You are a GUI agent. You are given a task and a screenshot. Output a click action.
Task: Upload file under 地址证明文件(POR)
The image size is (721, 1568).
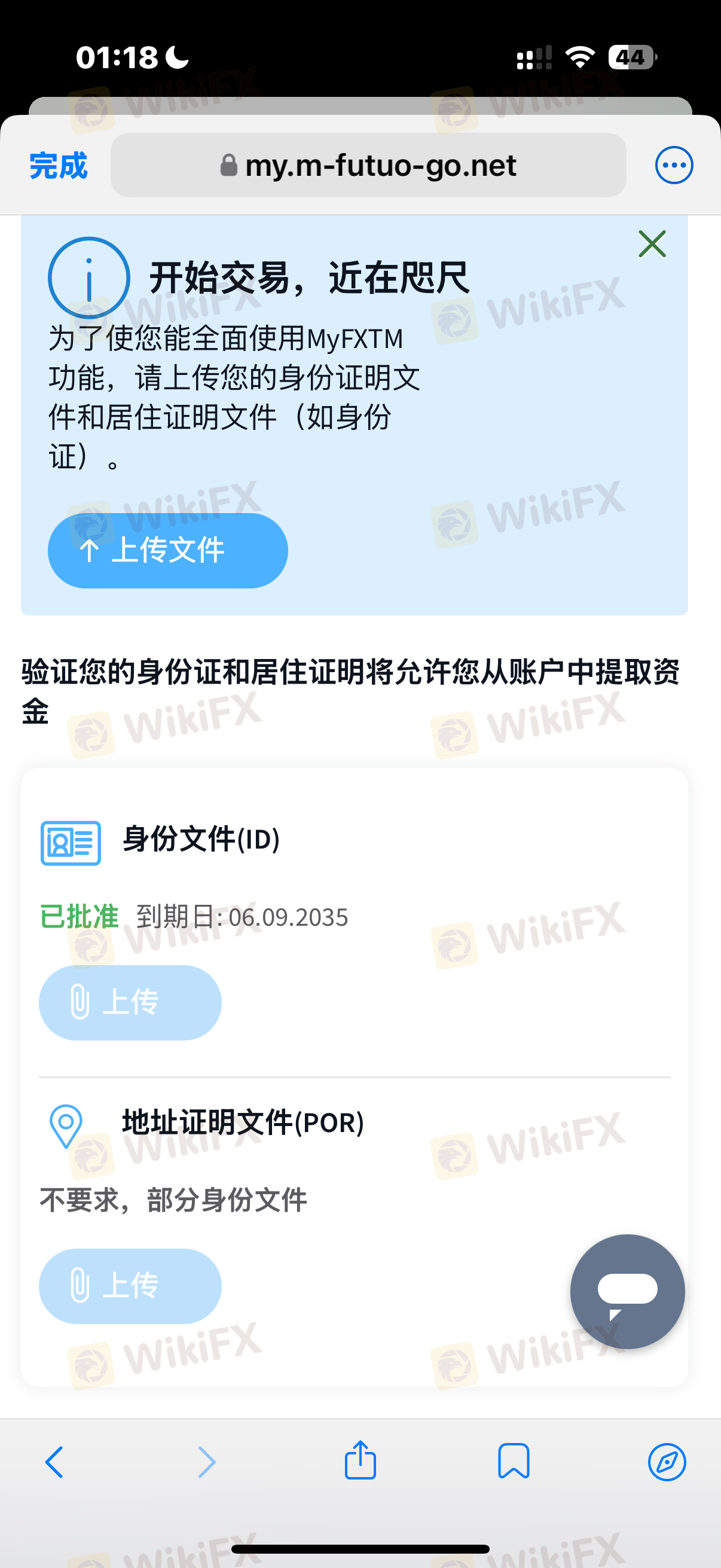point(130,1286)
